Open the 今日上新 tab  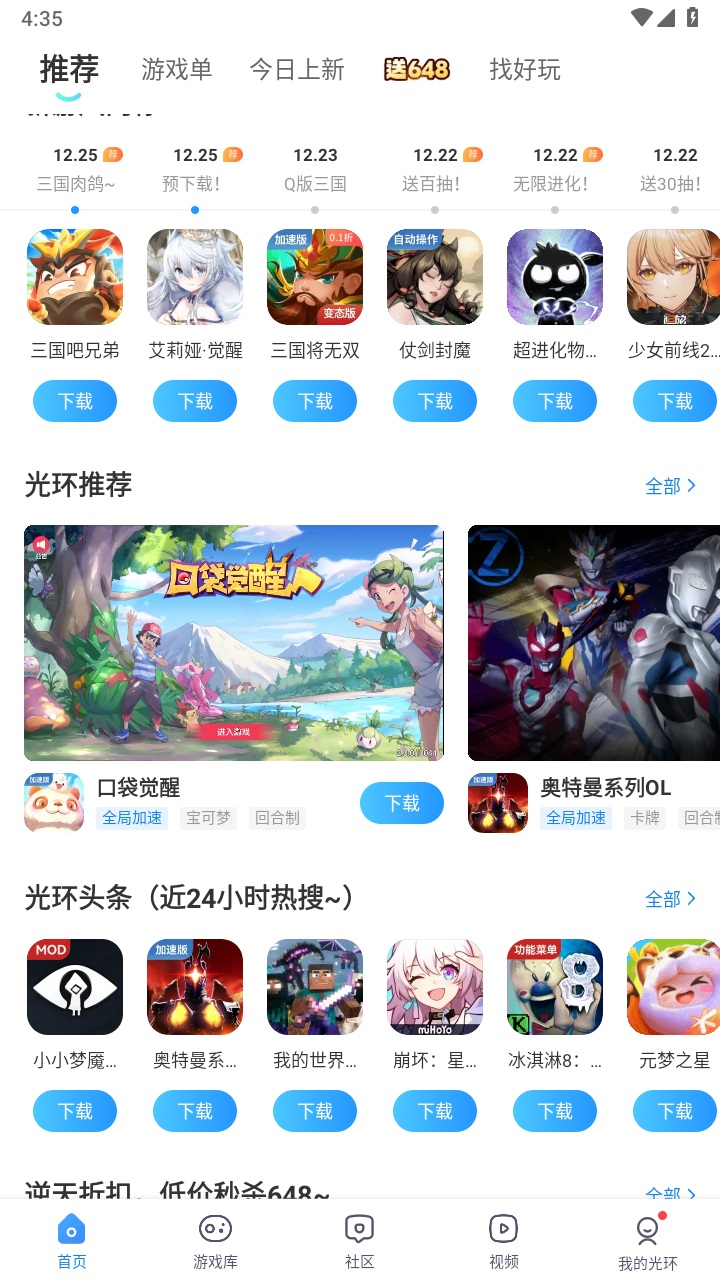click(x=297, y=69)
